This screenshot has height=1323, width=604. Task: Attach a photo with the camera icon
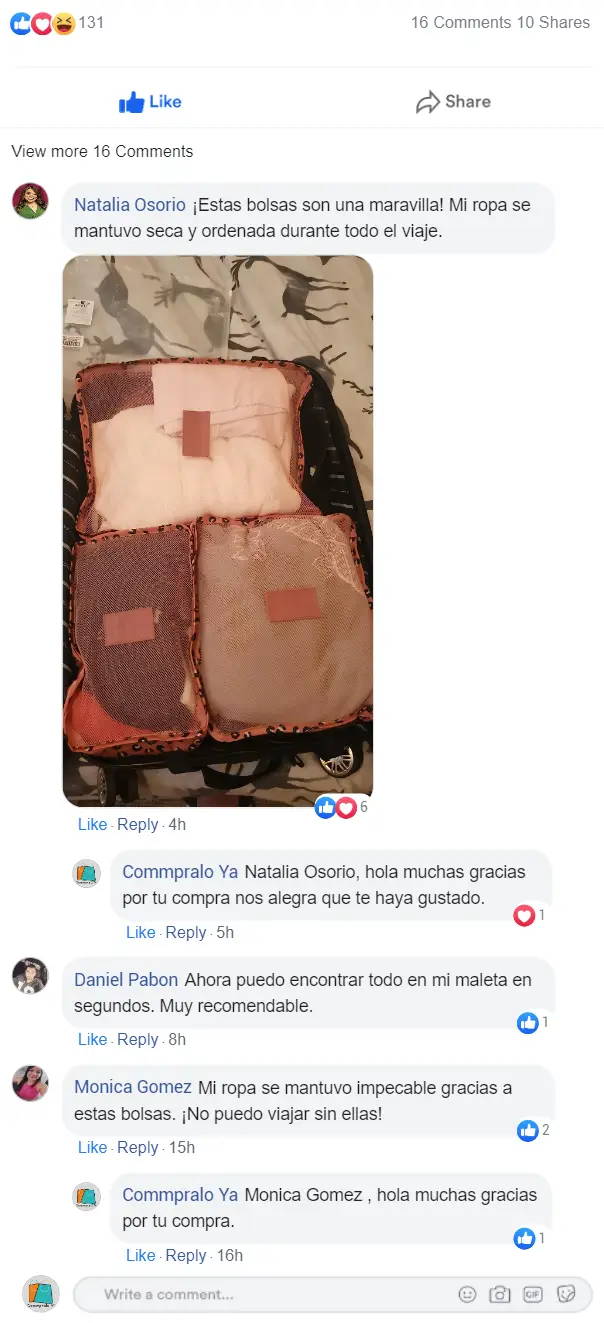coord(500,1294)
